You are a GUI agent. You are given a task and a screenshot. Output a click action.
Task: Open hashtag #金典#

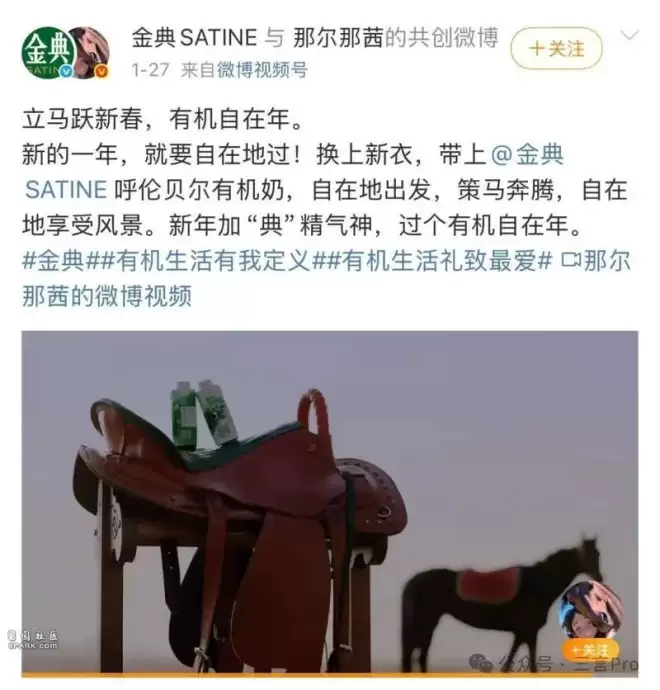51,260
